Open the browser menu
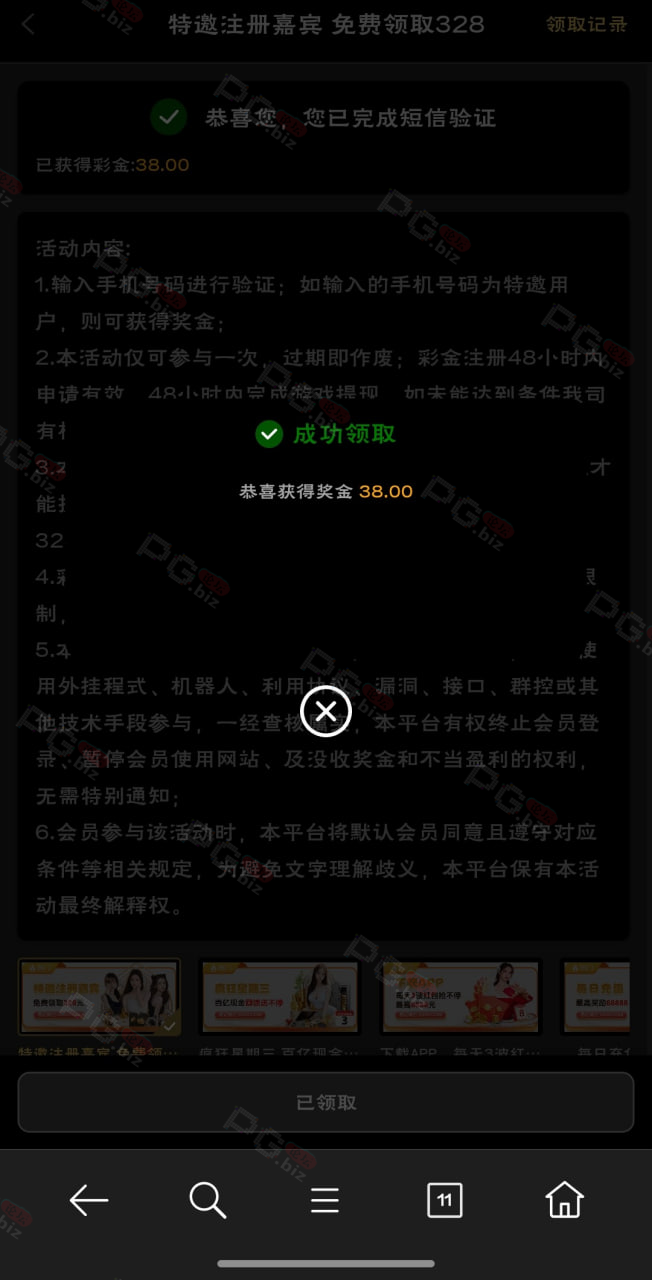Image resolution: width=652 pixels, height=1280 pixels. pos(325,1200)
